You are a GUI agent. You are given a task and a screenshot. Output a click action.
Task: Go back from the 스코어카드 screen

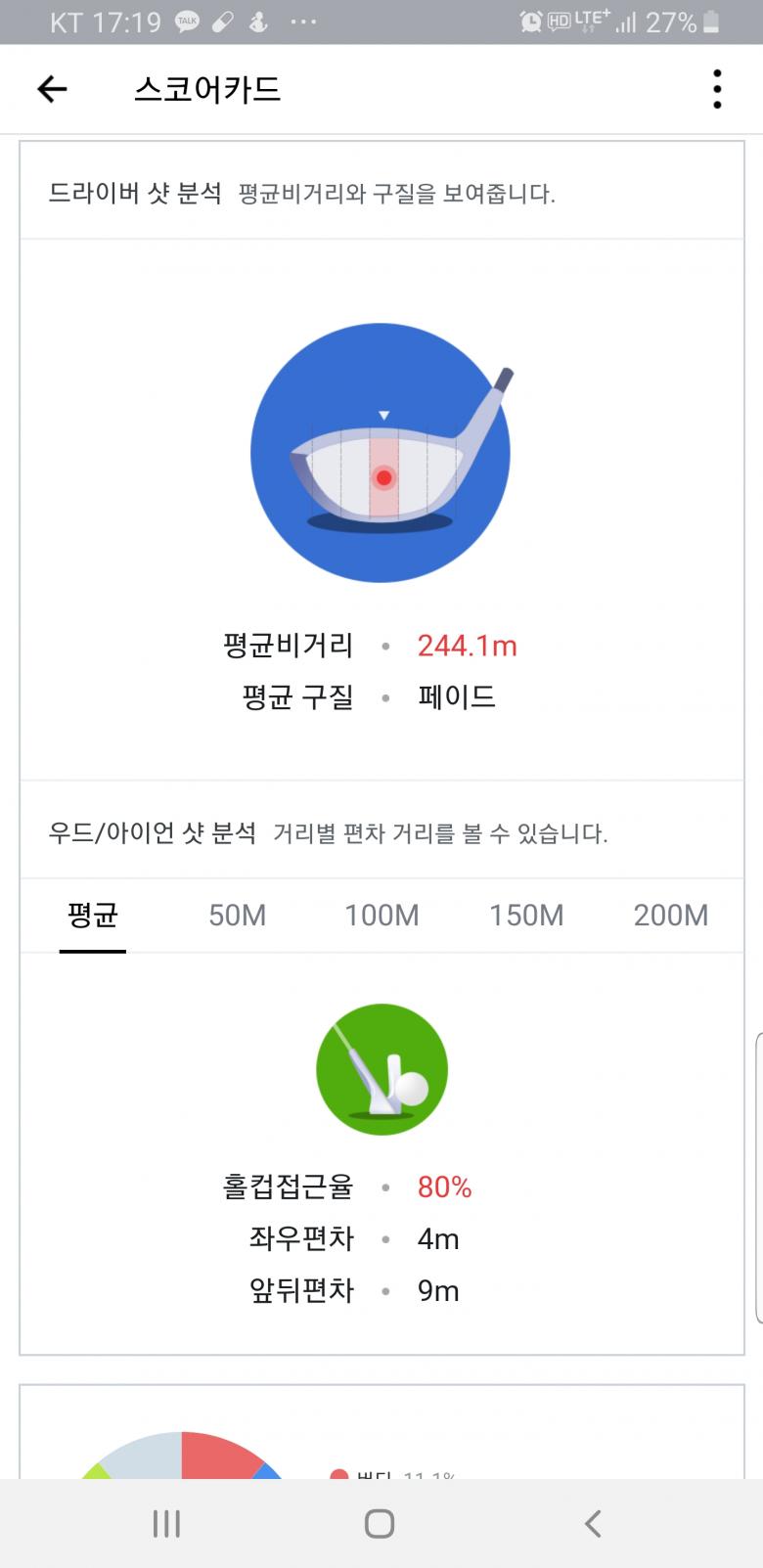click(52, 90)
